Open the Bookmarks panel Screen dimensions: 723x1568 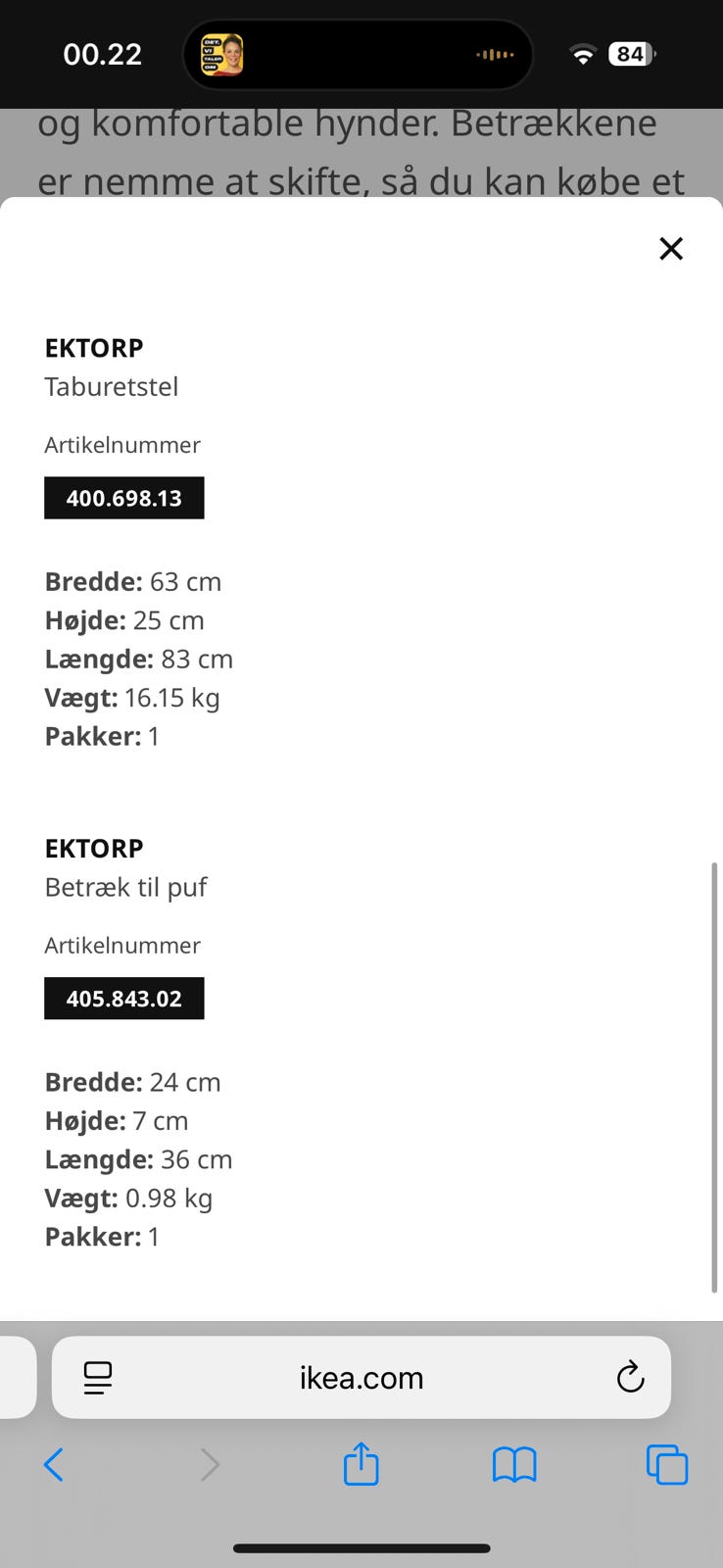click(514, 1464)
